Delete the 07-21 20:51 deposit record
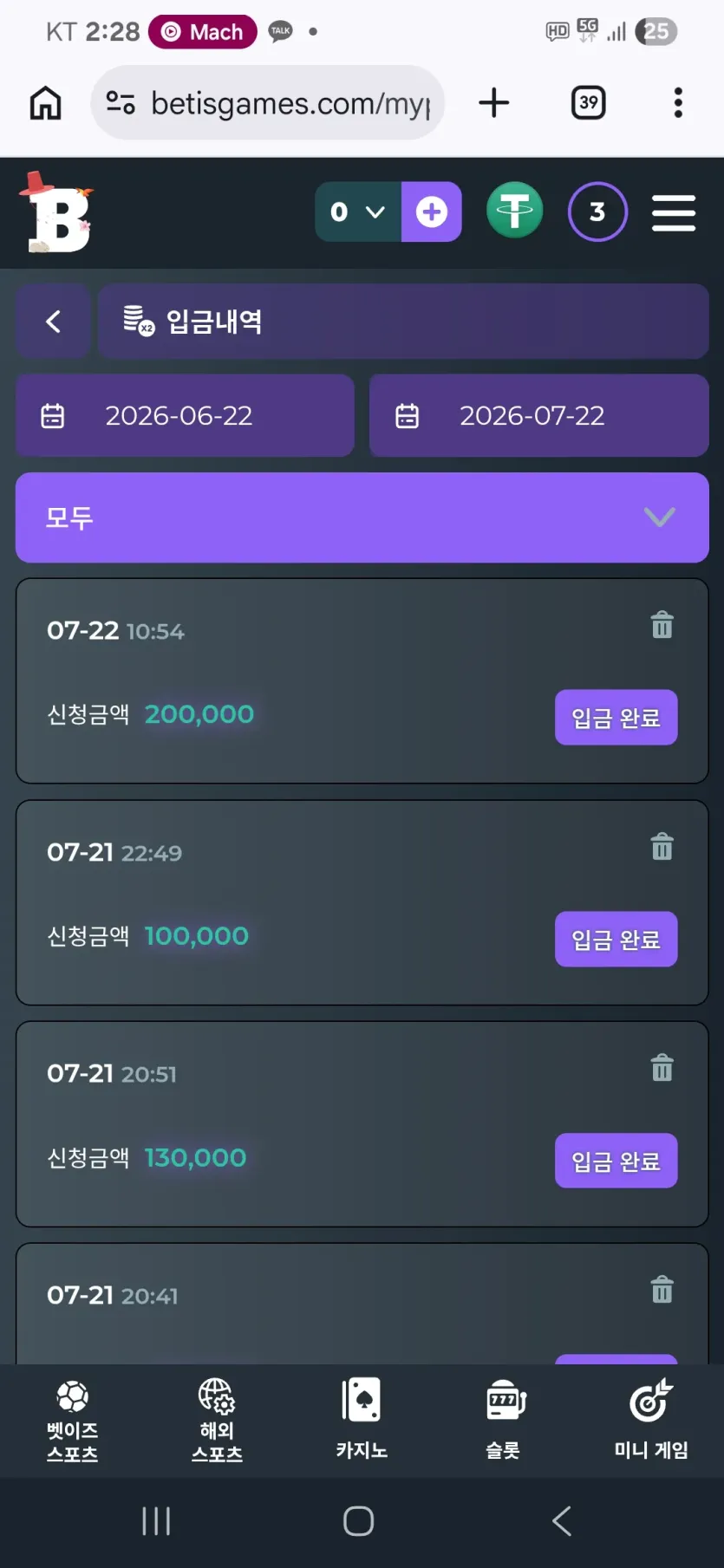This screenshot has height=1568, width=724. click(x=662, y=1068)
